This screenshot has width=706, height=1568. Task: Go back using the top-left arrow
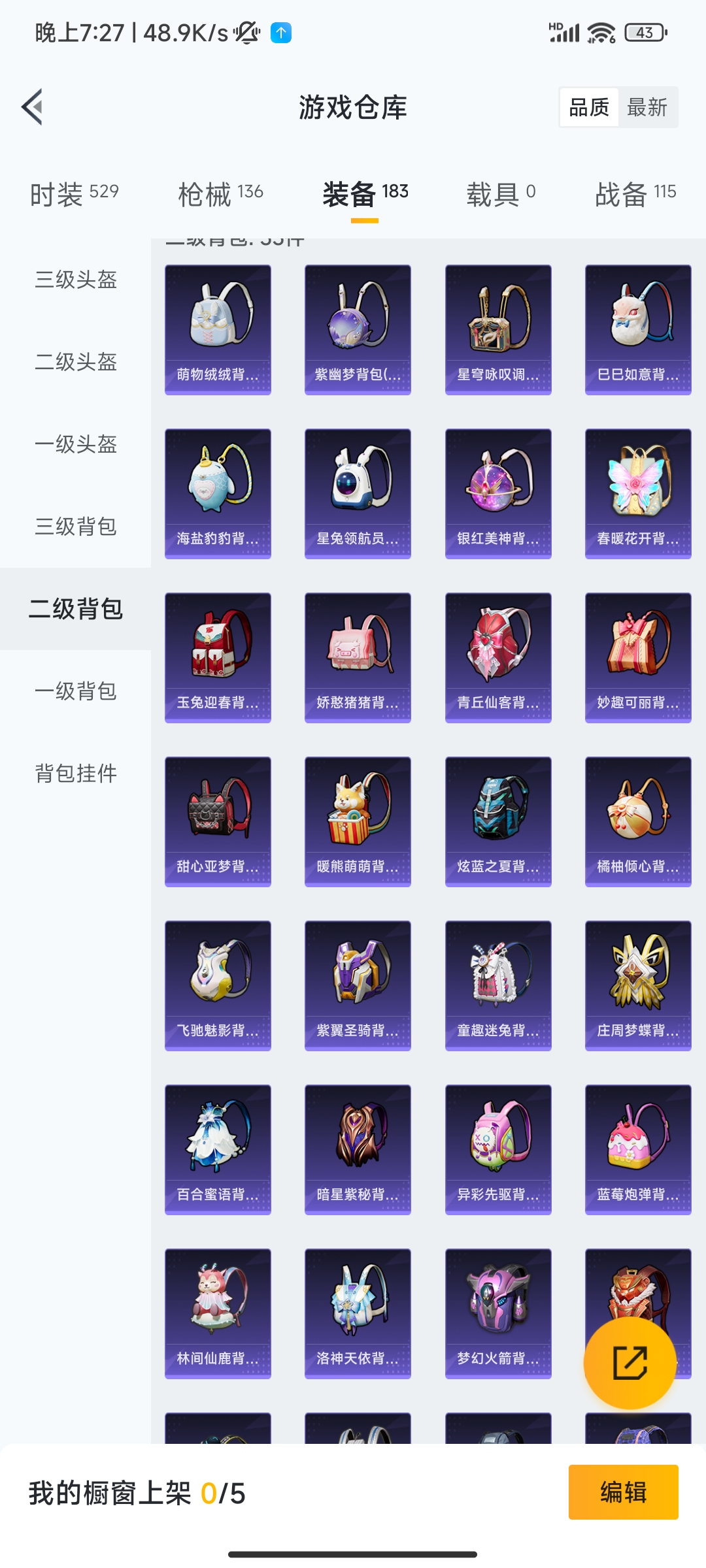pos(33,106)
